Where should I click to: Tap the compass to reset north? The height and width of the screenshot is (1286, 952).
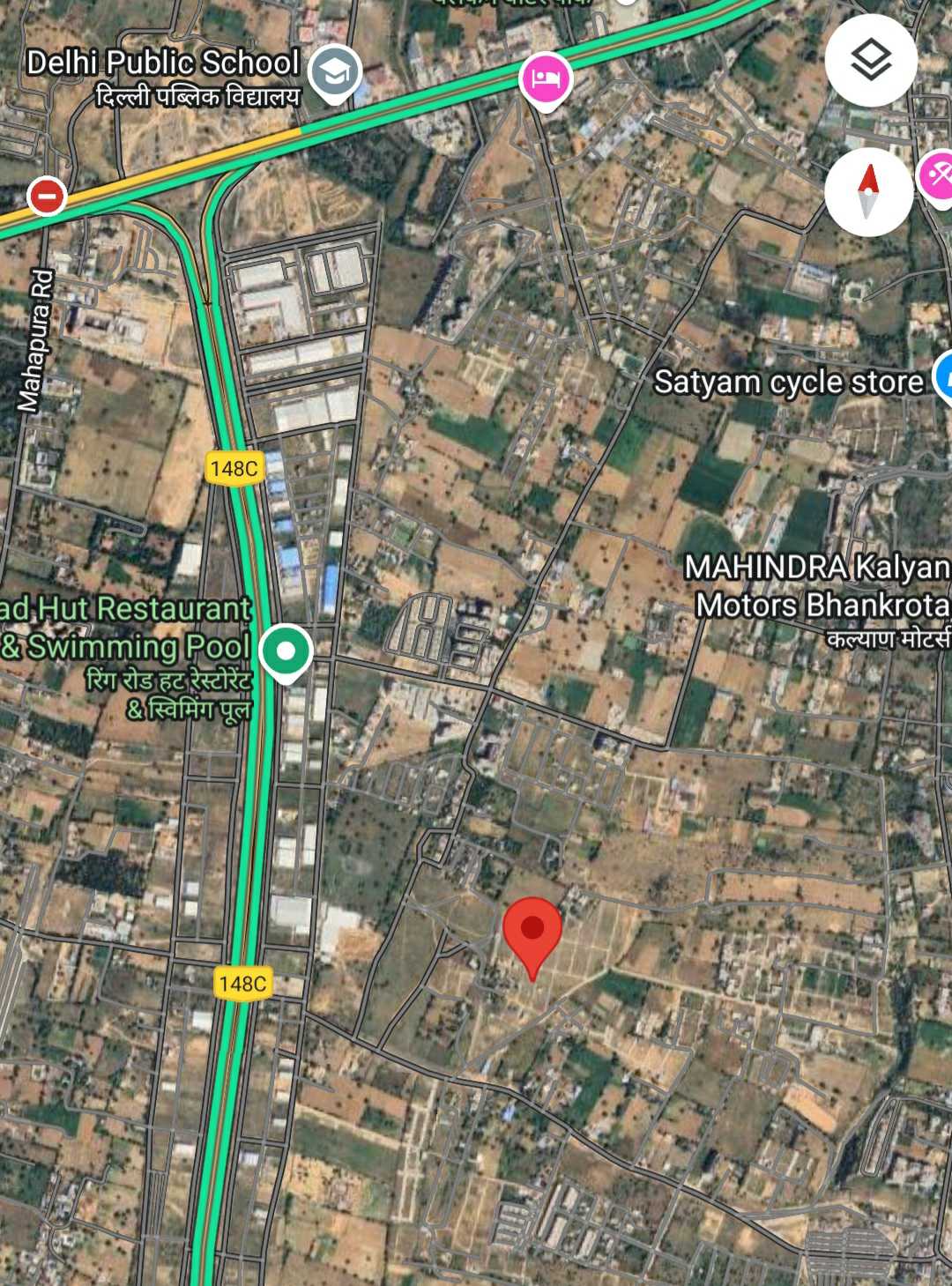click(x=868, y=191)
